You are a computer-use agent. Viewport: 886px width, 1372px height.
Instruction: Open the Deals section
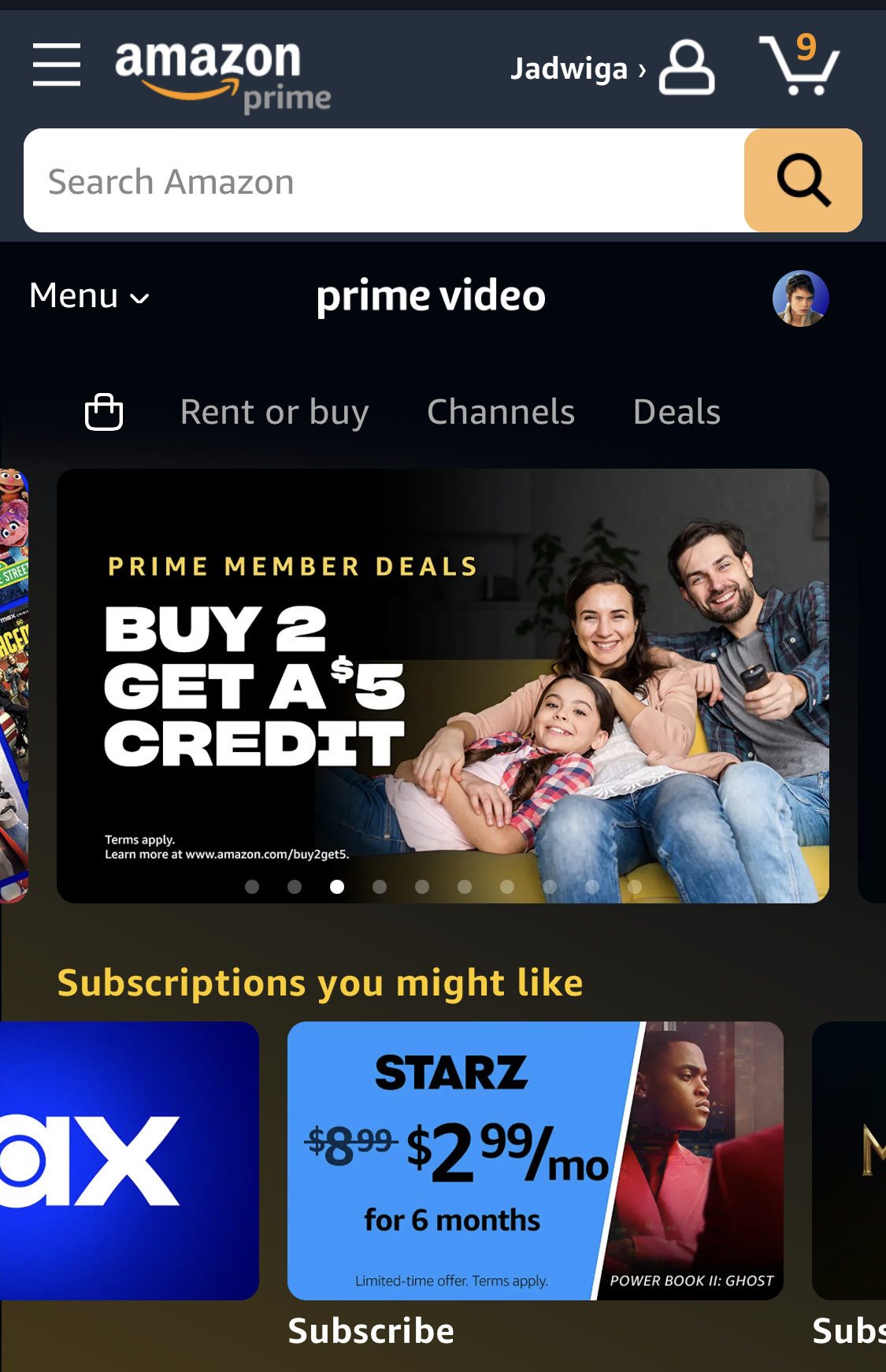pos(677,412)
